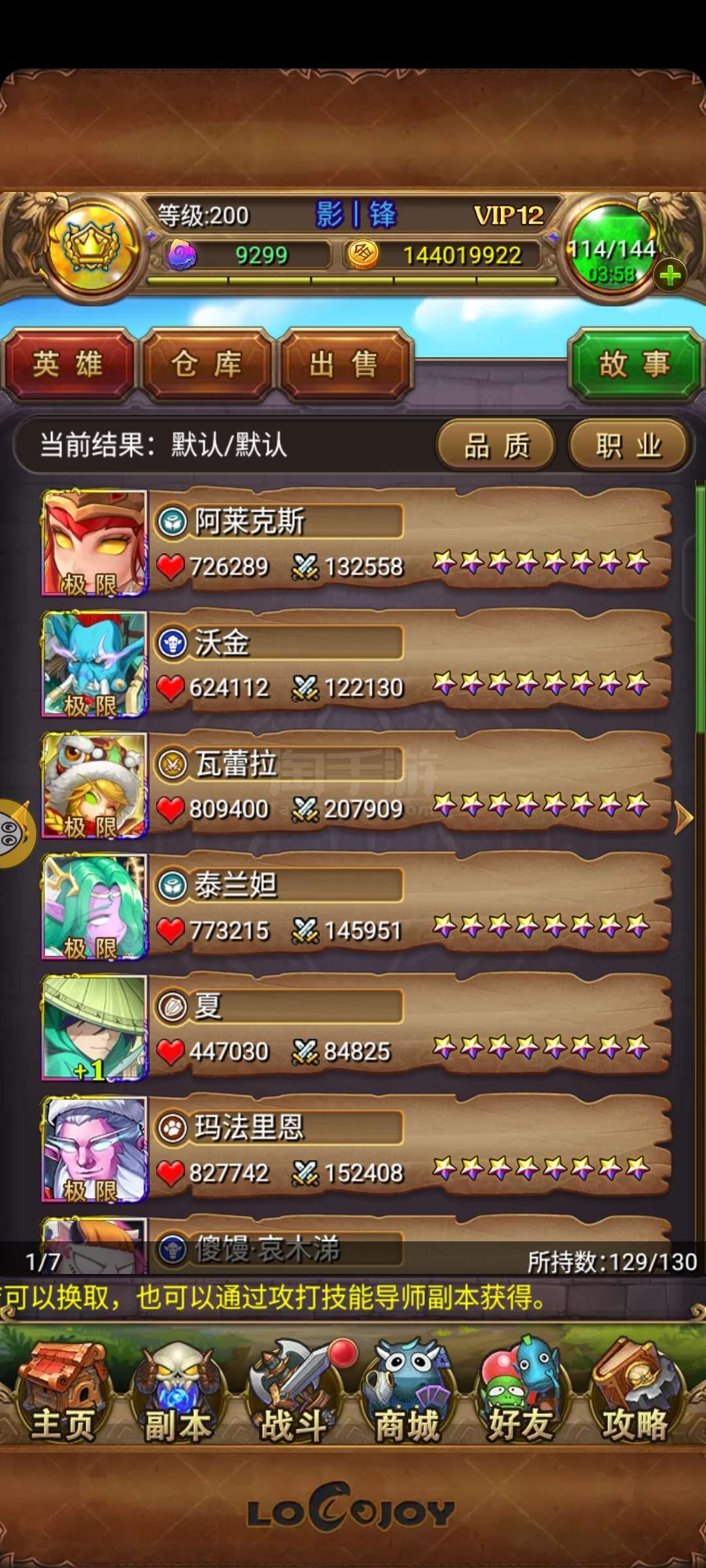The width and height of the screenshot is (706, 1568).
Task: Switch to the 出售 sell tab
Action: [345, 365]
